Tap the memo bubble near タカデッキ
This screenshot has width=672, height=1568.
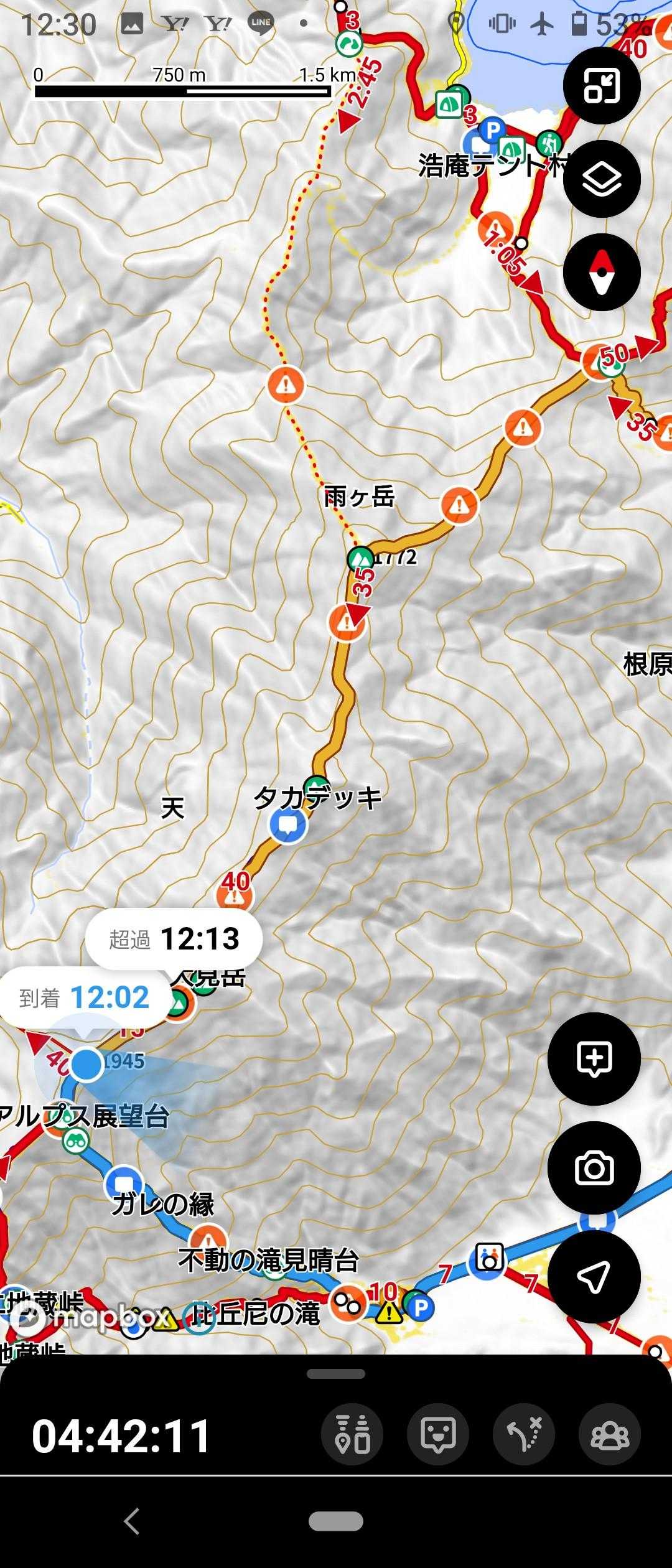[x=287, y=826]
